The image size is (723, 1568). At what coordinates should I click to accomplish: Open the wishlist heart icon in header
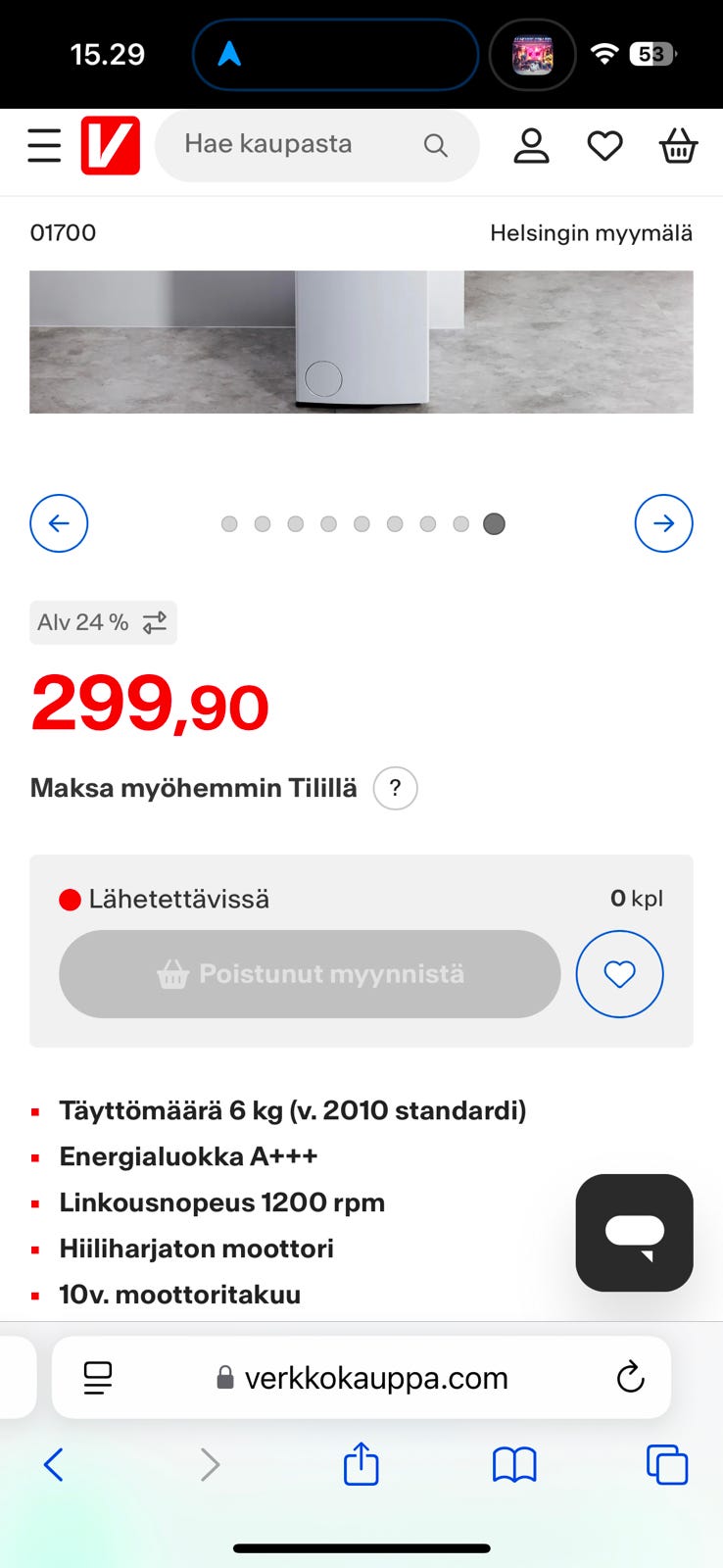pos(604,145)
